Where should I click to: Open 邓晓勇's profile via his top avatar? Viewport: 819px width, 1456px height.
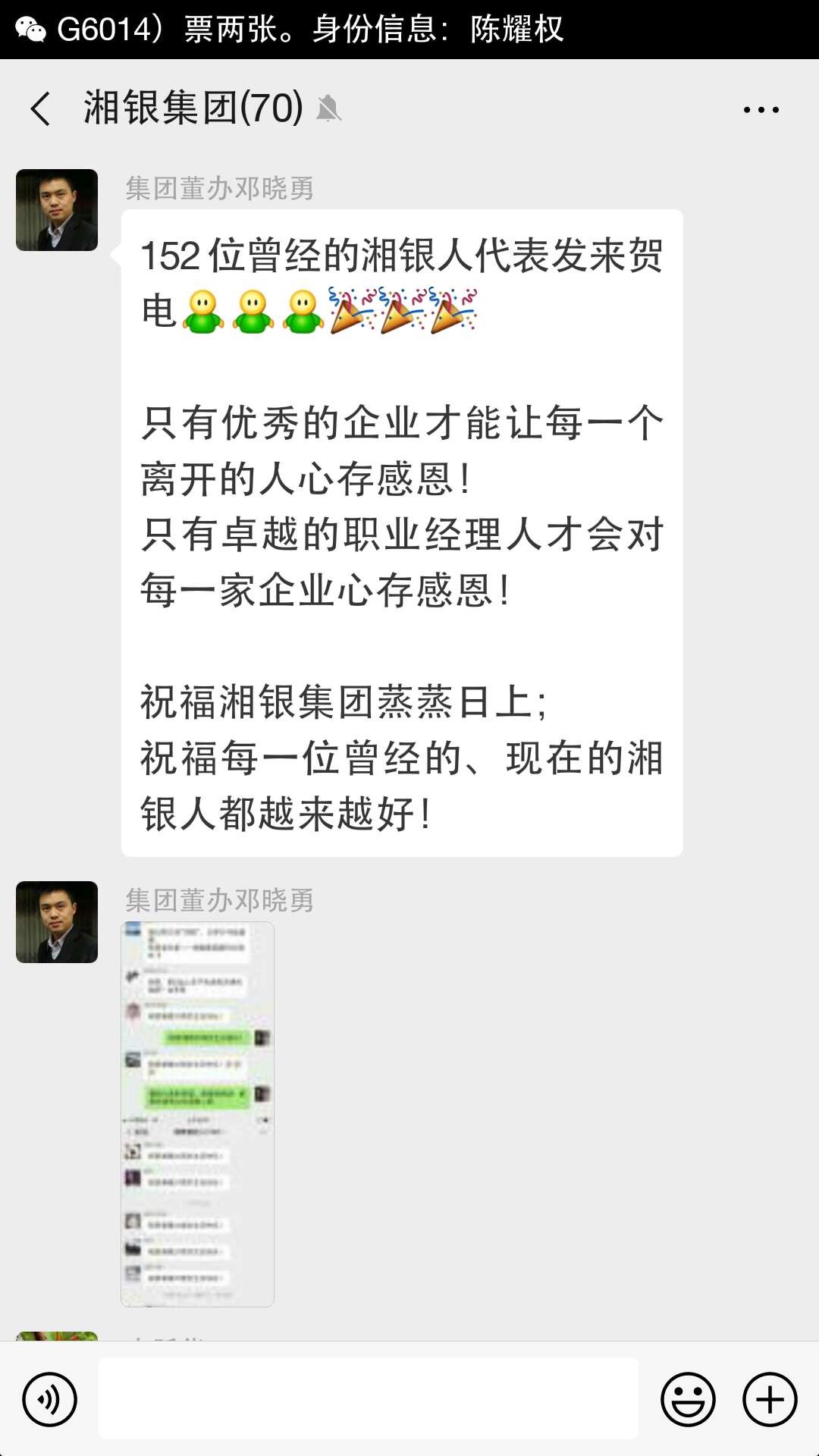(x=56, y=208)
